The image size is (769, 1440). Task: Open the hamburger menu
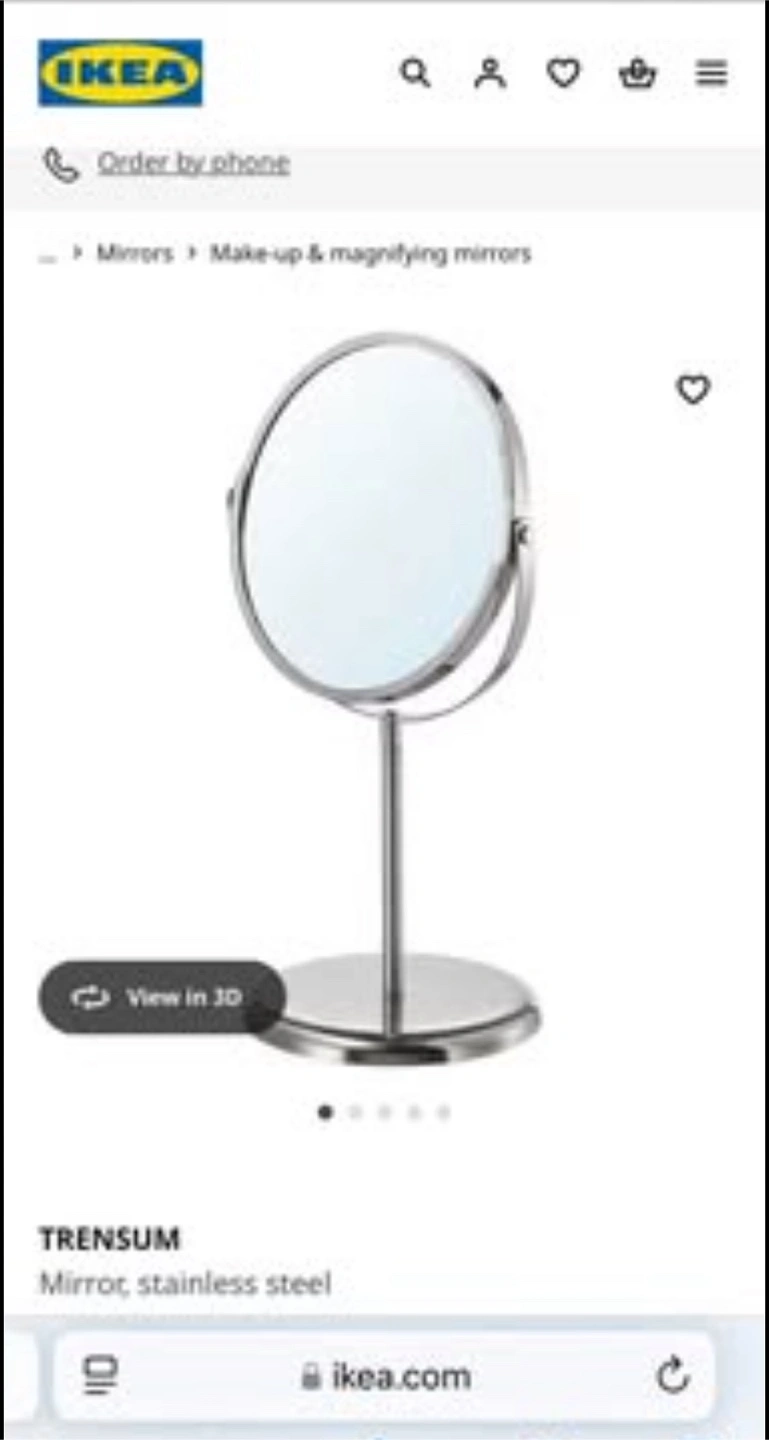pos(712,73)
